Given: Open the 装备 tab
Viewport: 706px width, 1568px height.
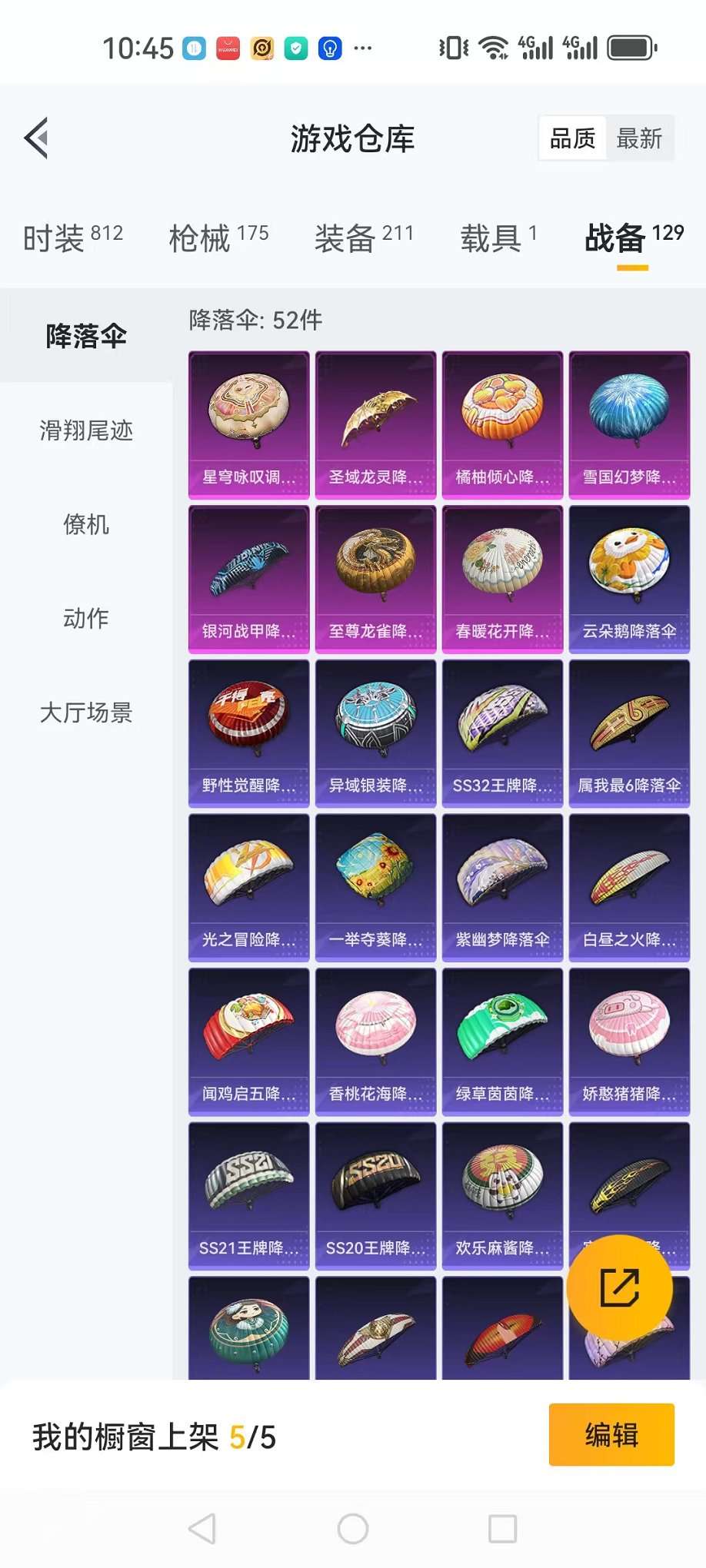Looking at the screenshot, I should 364,238.
